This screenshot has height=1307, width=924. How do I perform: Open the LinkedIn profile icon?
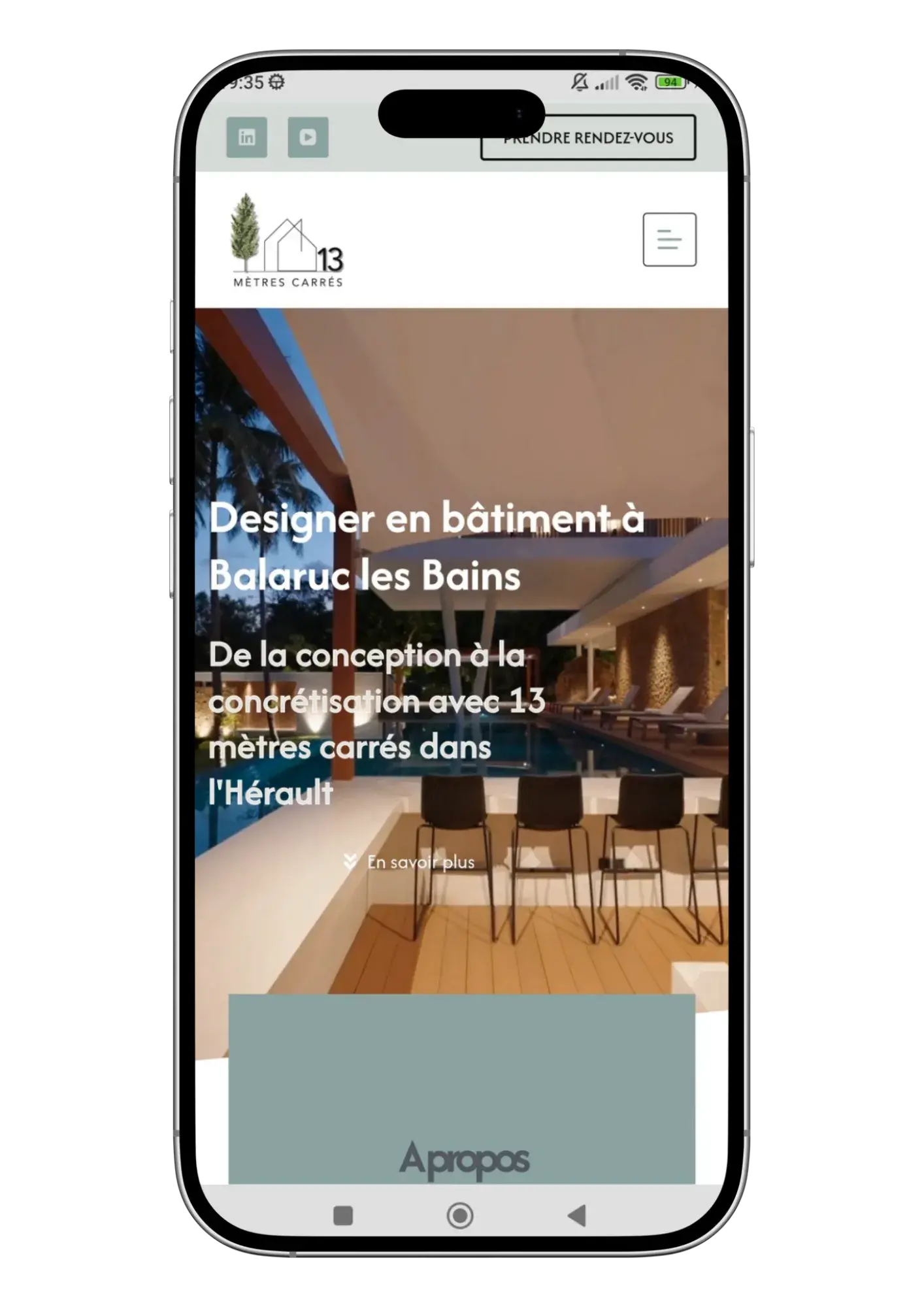point(246,137)
